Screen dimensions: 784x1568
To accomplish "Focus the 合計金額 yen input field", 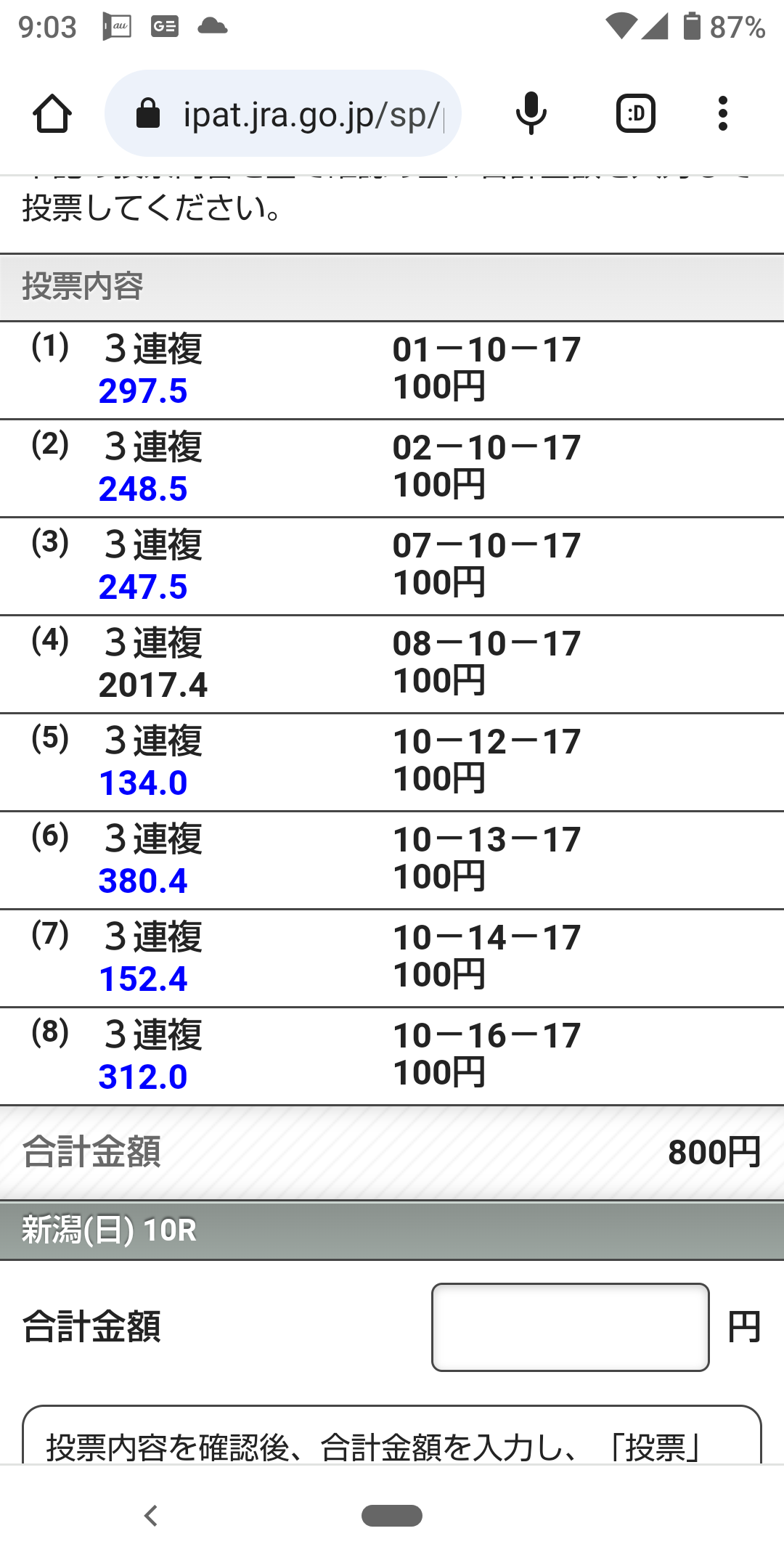I will coord(570,1327).
